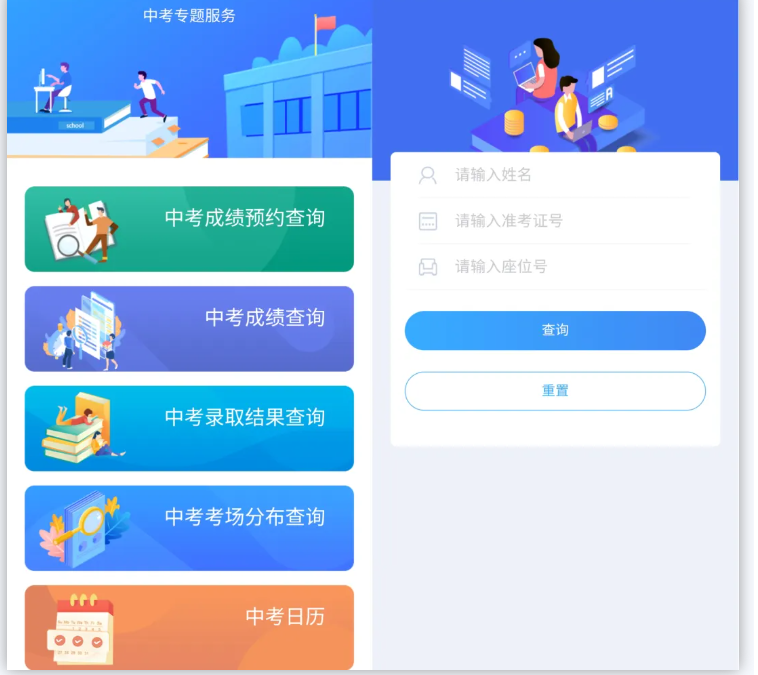Screen dimensions: 758x675
Task: Open 中考考场分布查询 card
Action: [189, 528]
